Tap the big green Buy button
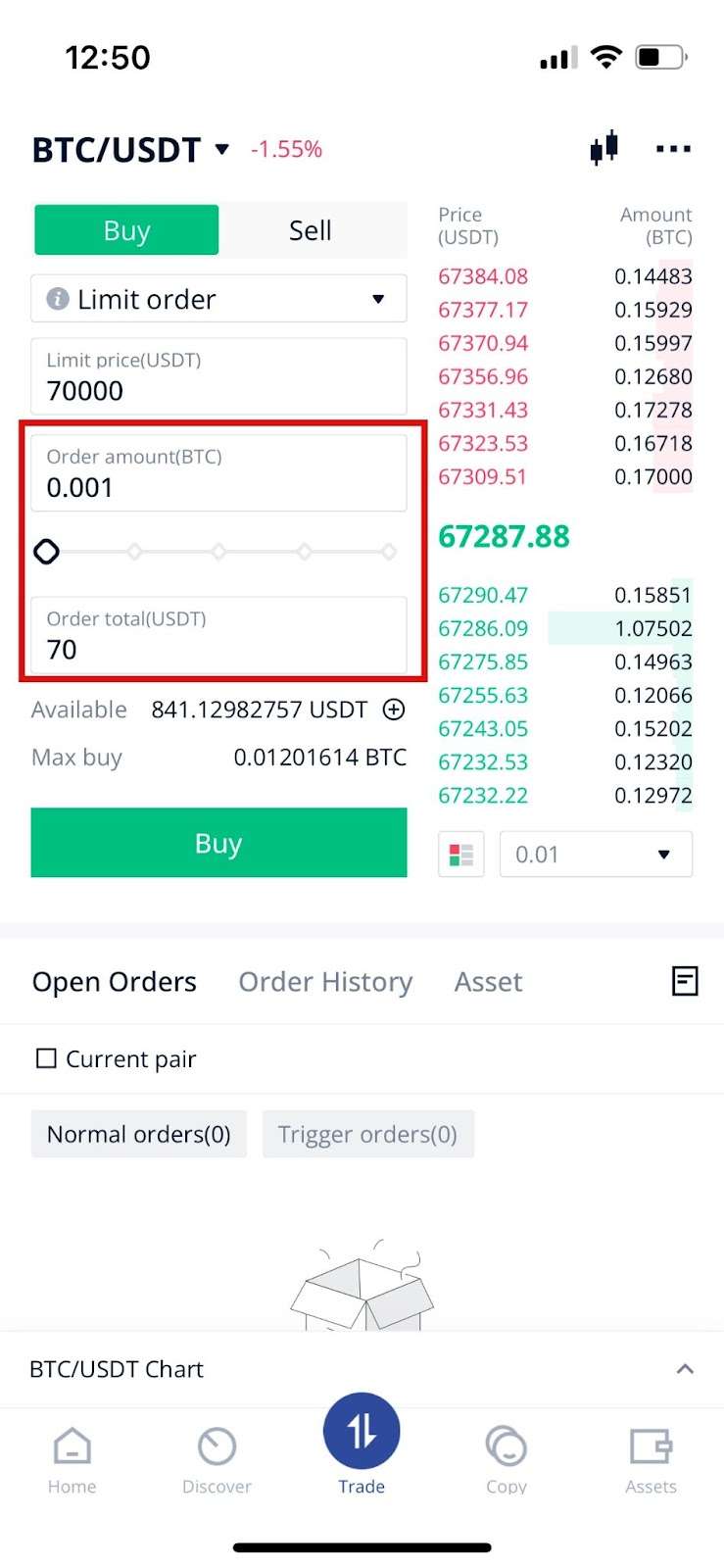 218,843
